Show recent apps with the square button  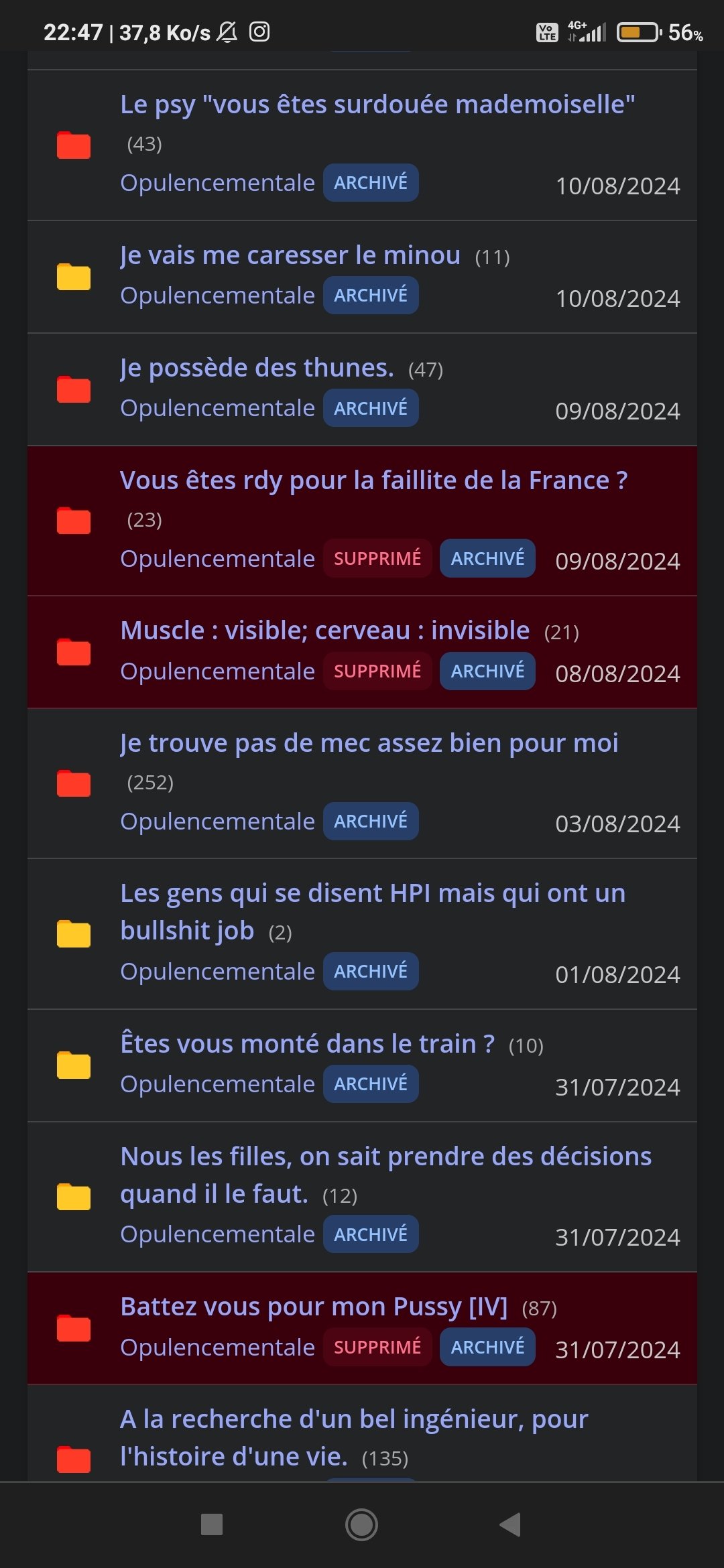point(212,1524)
